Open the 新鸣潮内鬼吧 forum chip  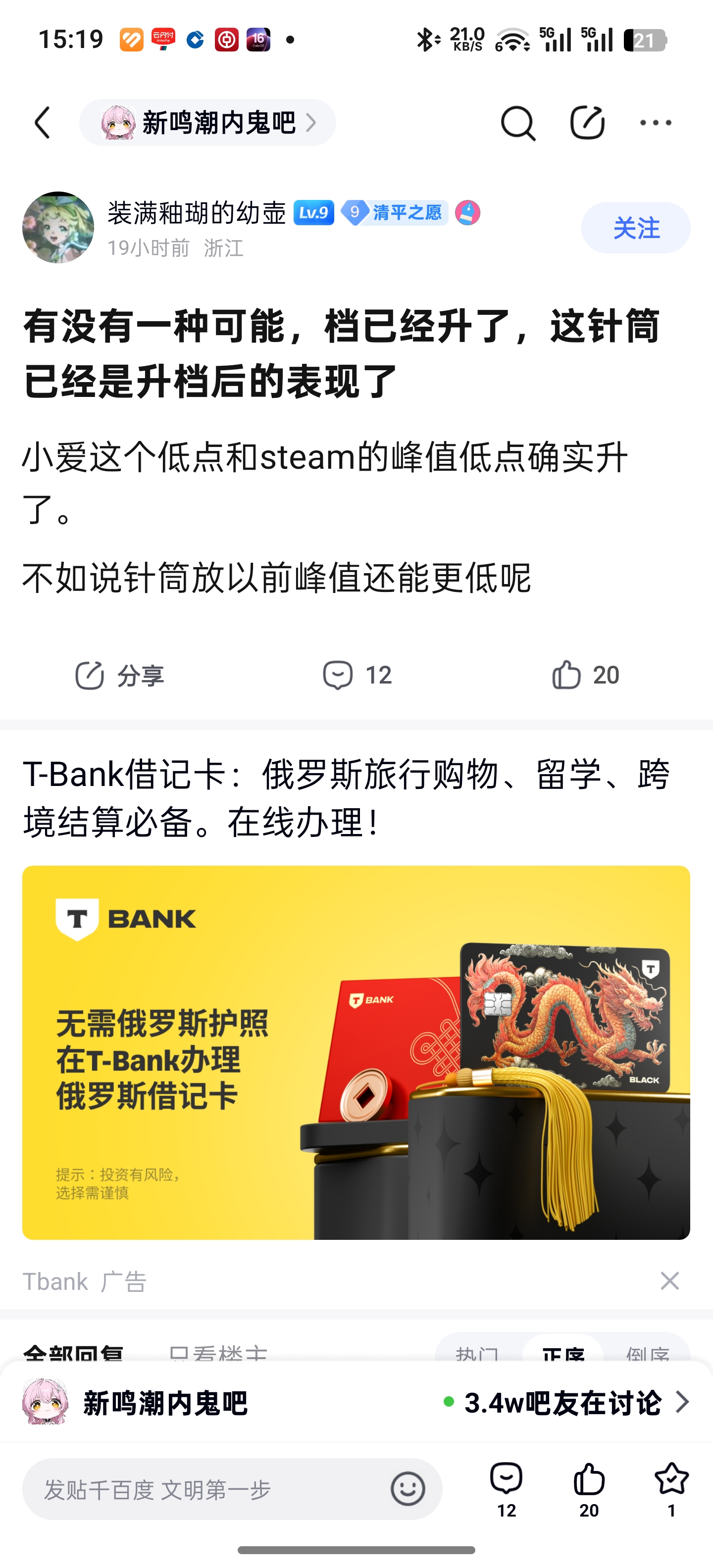click(x=207, y=123)
